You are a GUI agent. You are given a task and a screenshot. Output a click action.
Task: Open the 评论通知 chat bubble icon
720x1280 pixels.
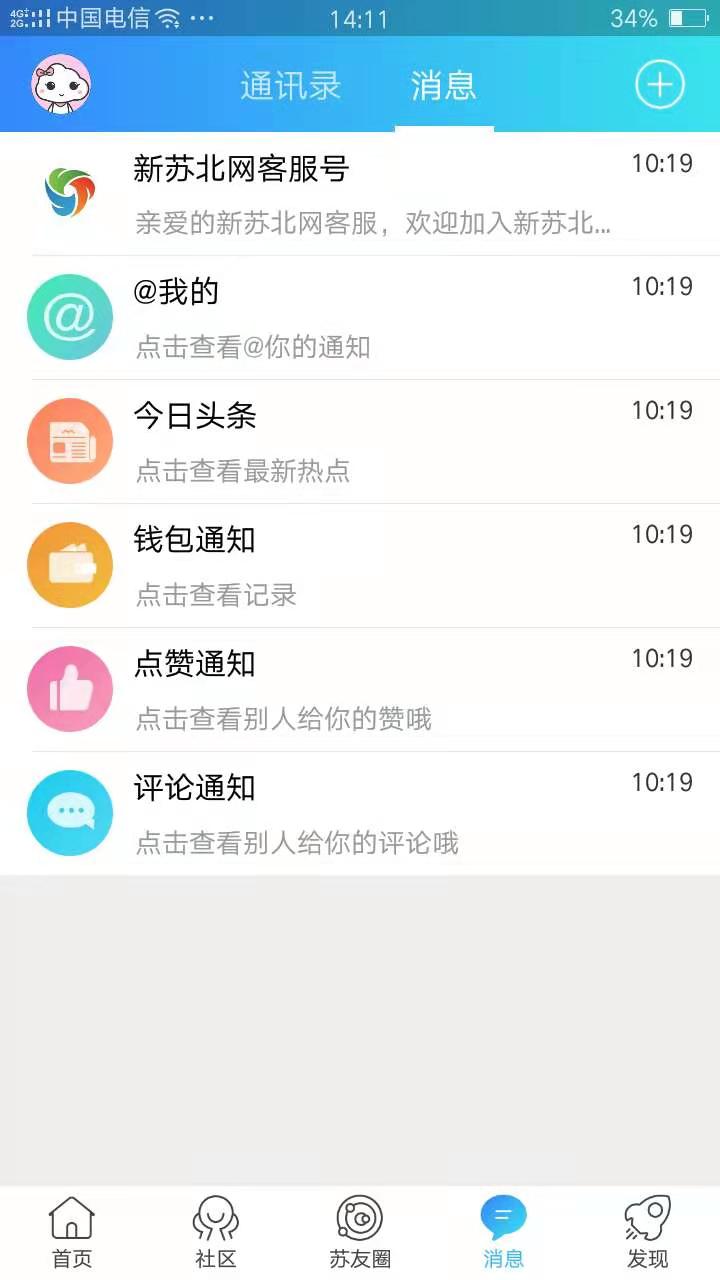[70, 813]
